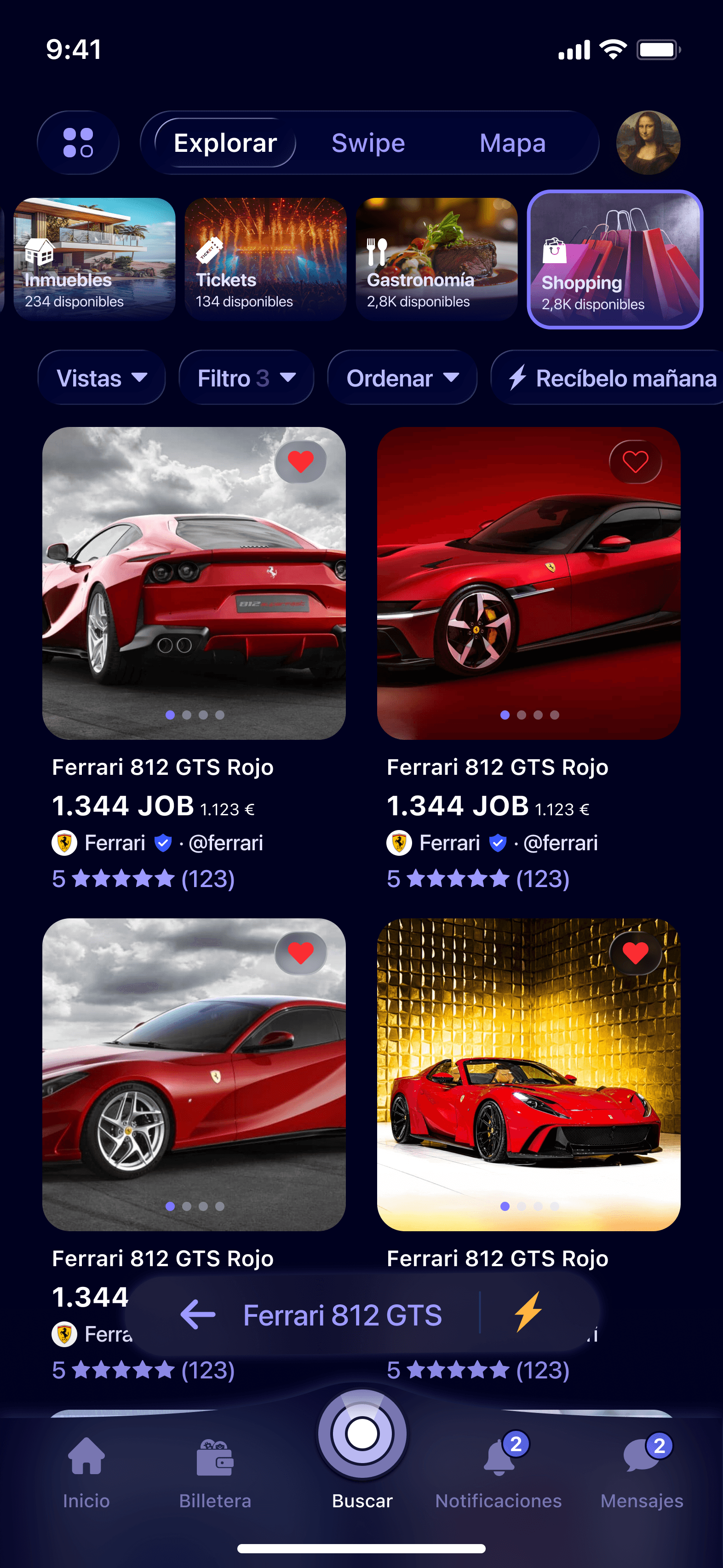Expand the Filtro 3 dropdown
This screenshot has width=723, height=1568.
(x=246, y=378)
